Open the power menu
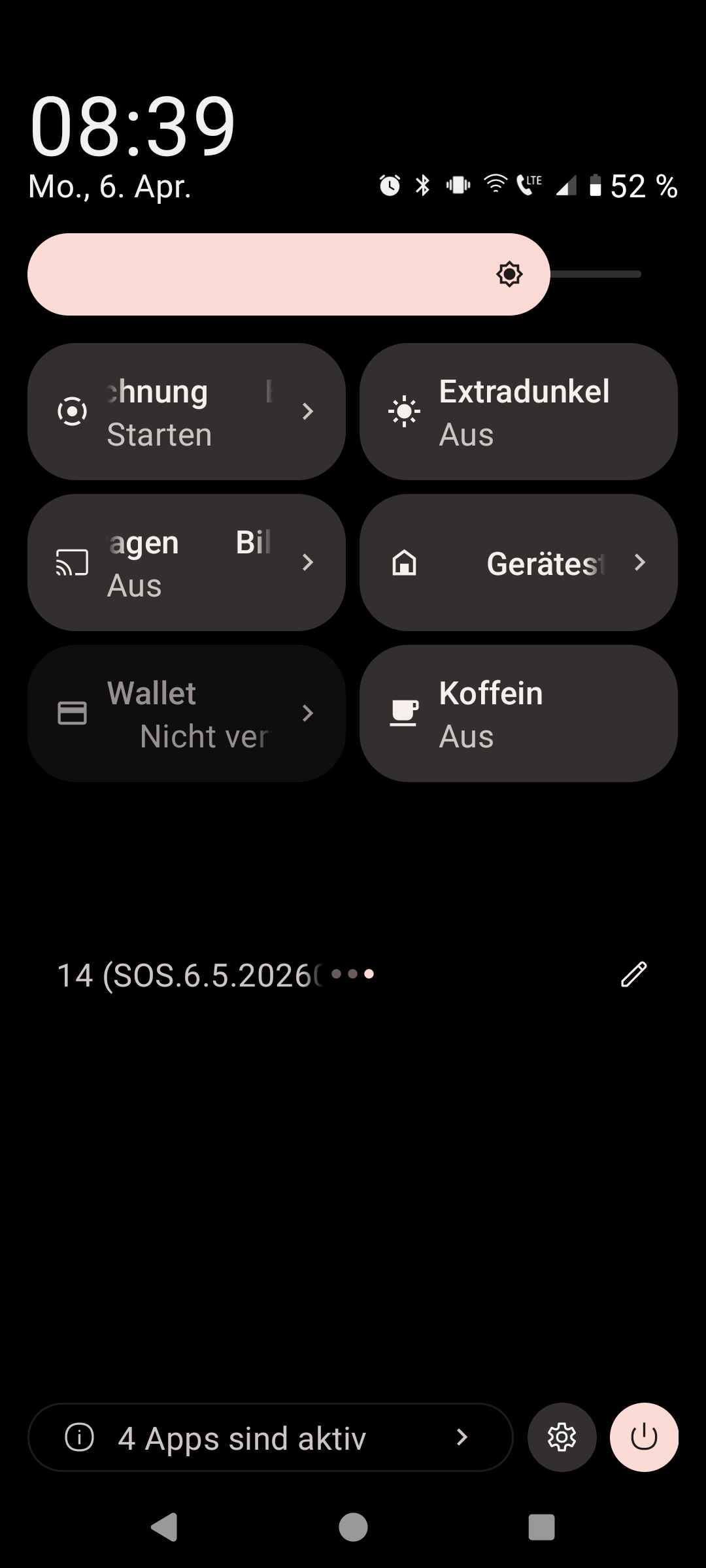Image resolution: width=706 pixels, height=1568 pixels. (644, 1437)
